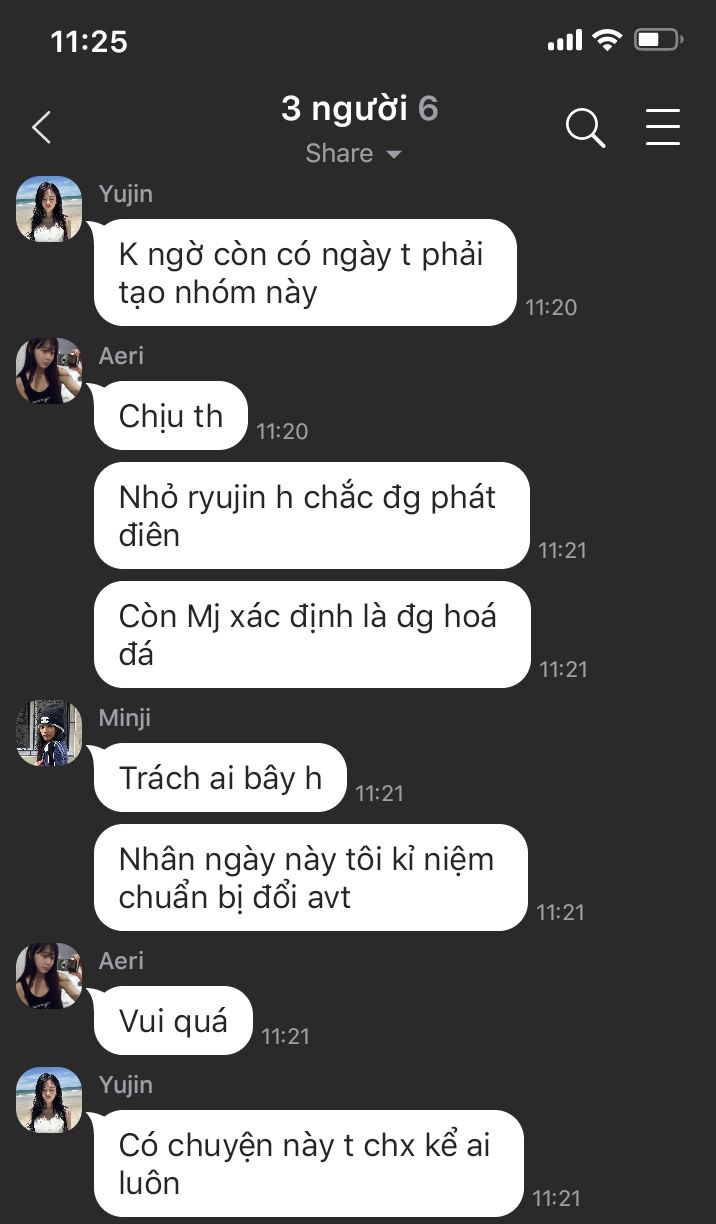Open Aeri's avatar next to "Vui quá"
This screenshot has height=1224, width=716.
(x=49, y=976)
